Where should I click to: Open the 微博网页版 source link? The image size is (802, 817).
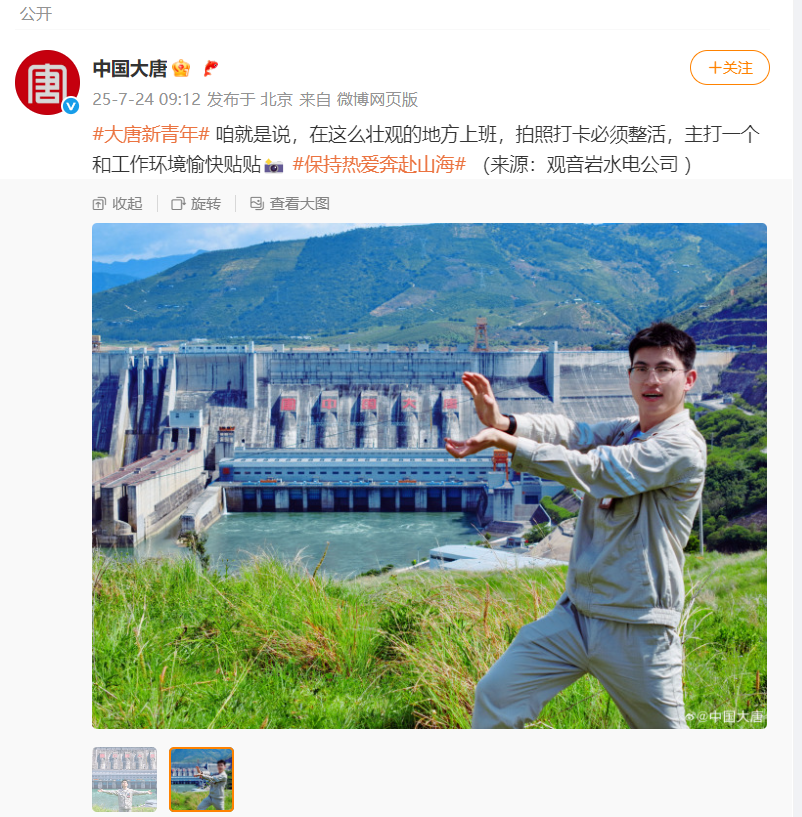pyautogui.click(x=376, y=99)
